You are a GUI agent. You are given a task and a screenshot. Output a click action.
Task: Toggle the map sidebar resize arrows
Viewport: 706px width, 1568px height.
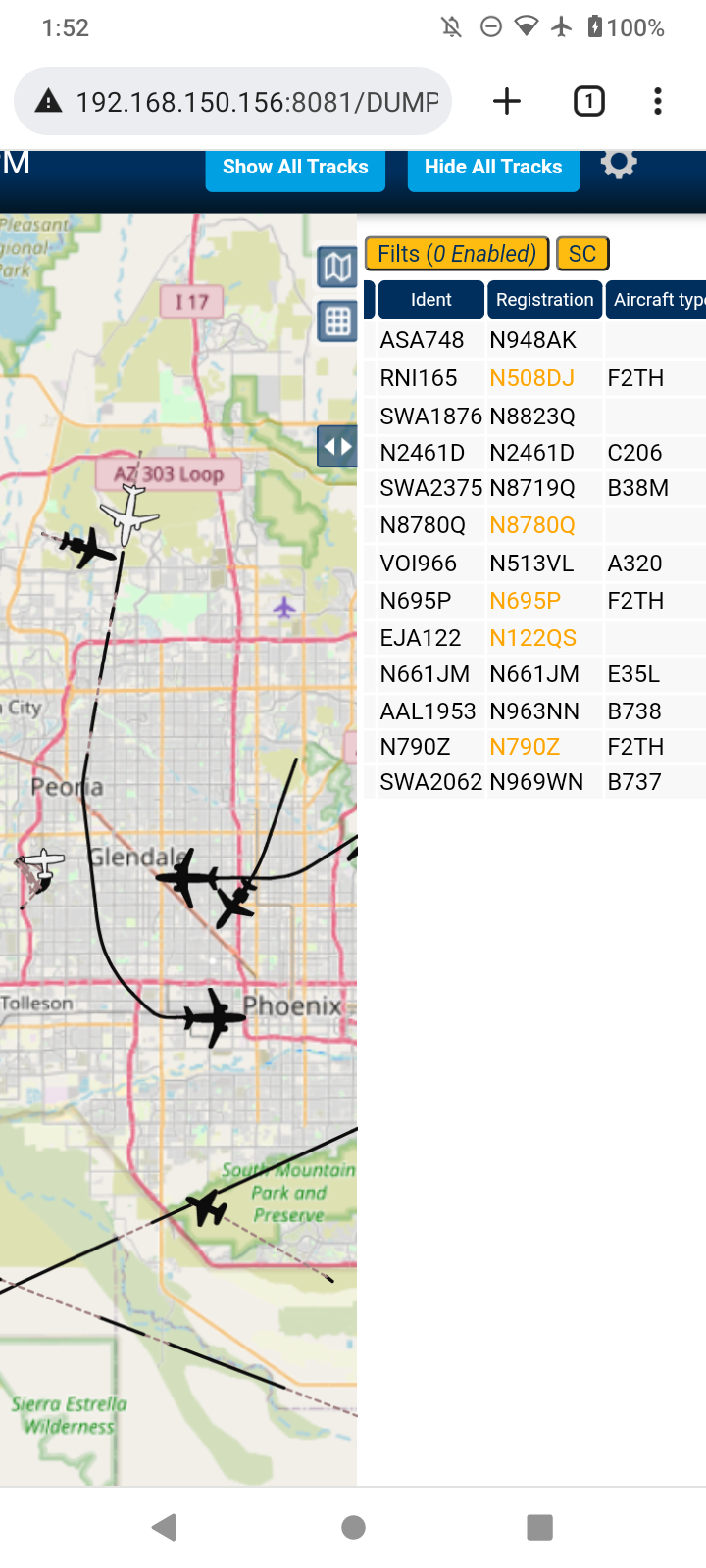[337, 447]
